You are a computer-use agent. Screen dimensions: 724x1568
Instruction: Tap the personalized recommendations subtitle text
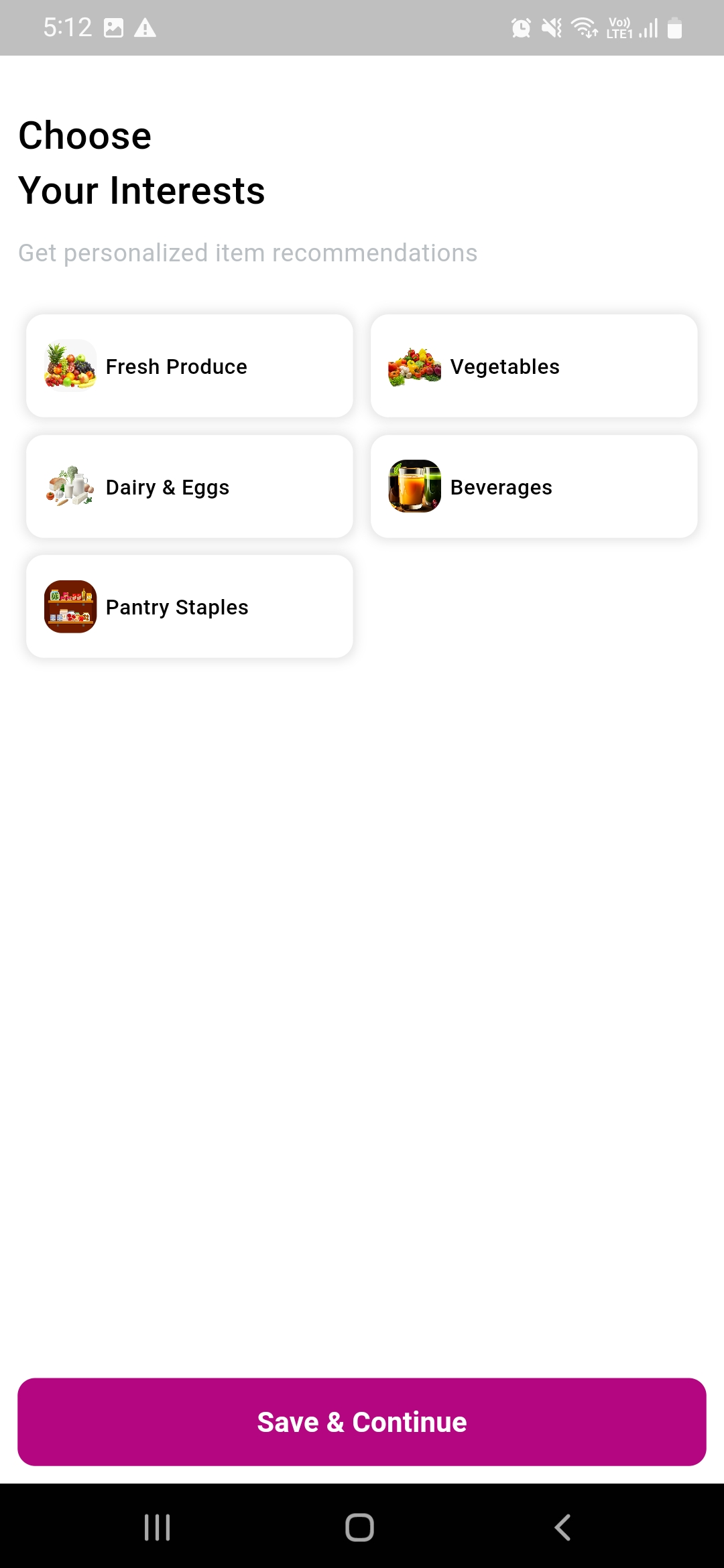pos(247,253)
